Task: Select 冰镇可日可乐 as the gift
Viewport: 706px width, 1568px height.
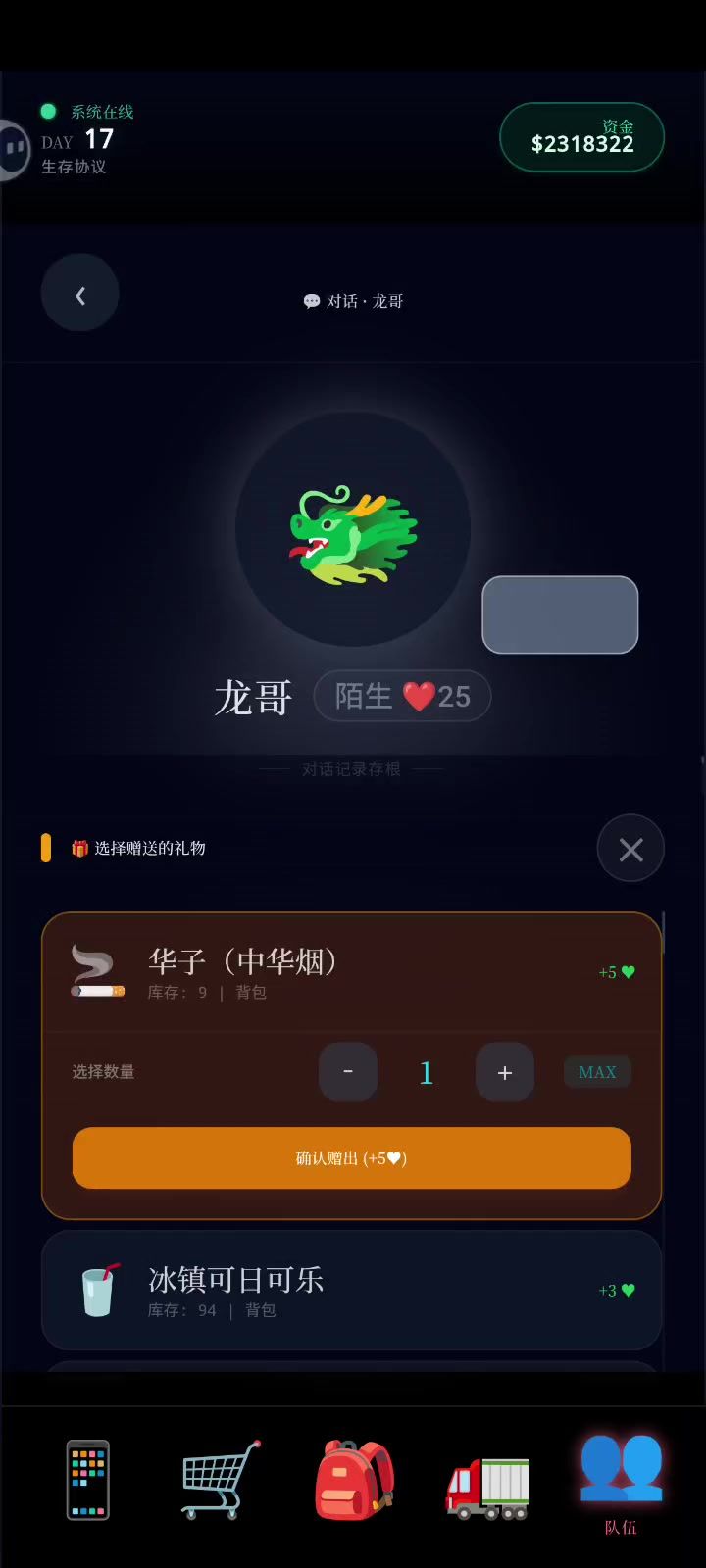Action: [x=351, y=1291]
